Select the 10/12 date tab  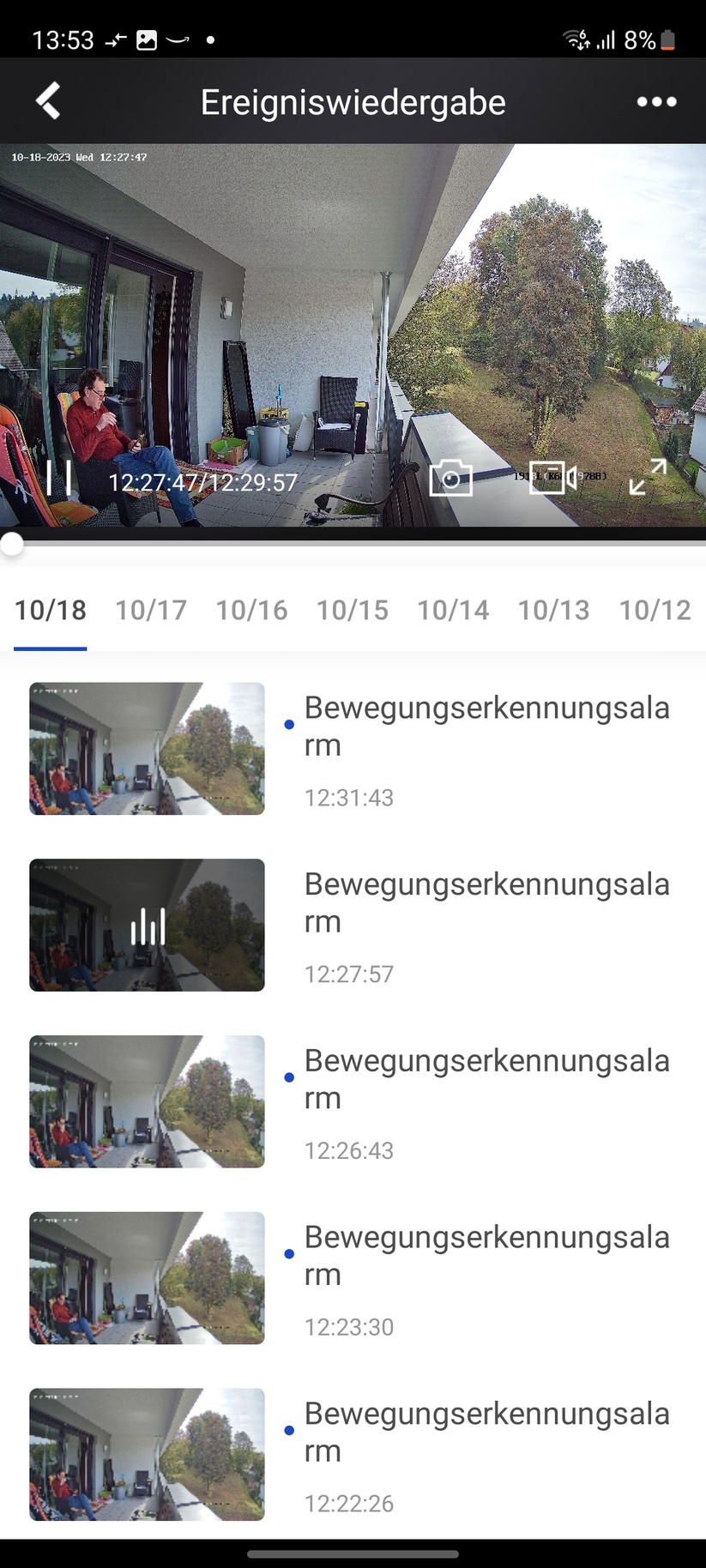[655, 610]
